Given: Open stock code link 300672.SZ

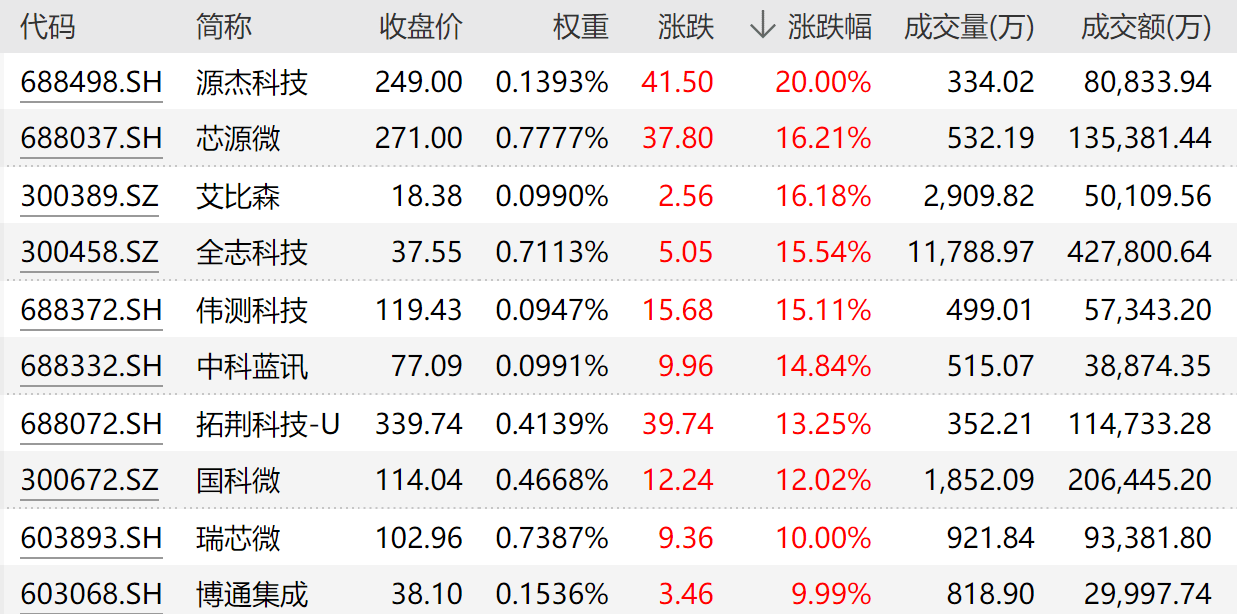Looking at the screenshot, I should [x=89, y=481].
